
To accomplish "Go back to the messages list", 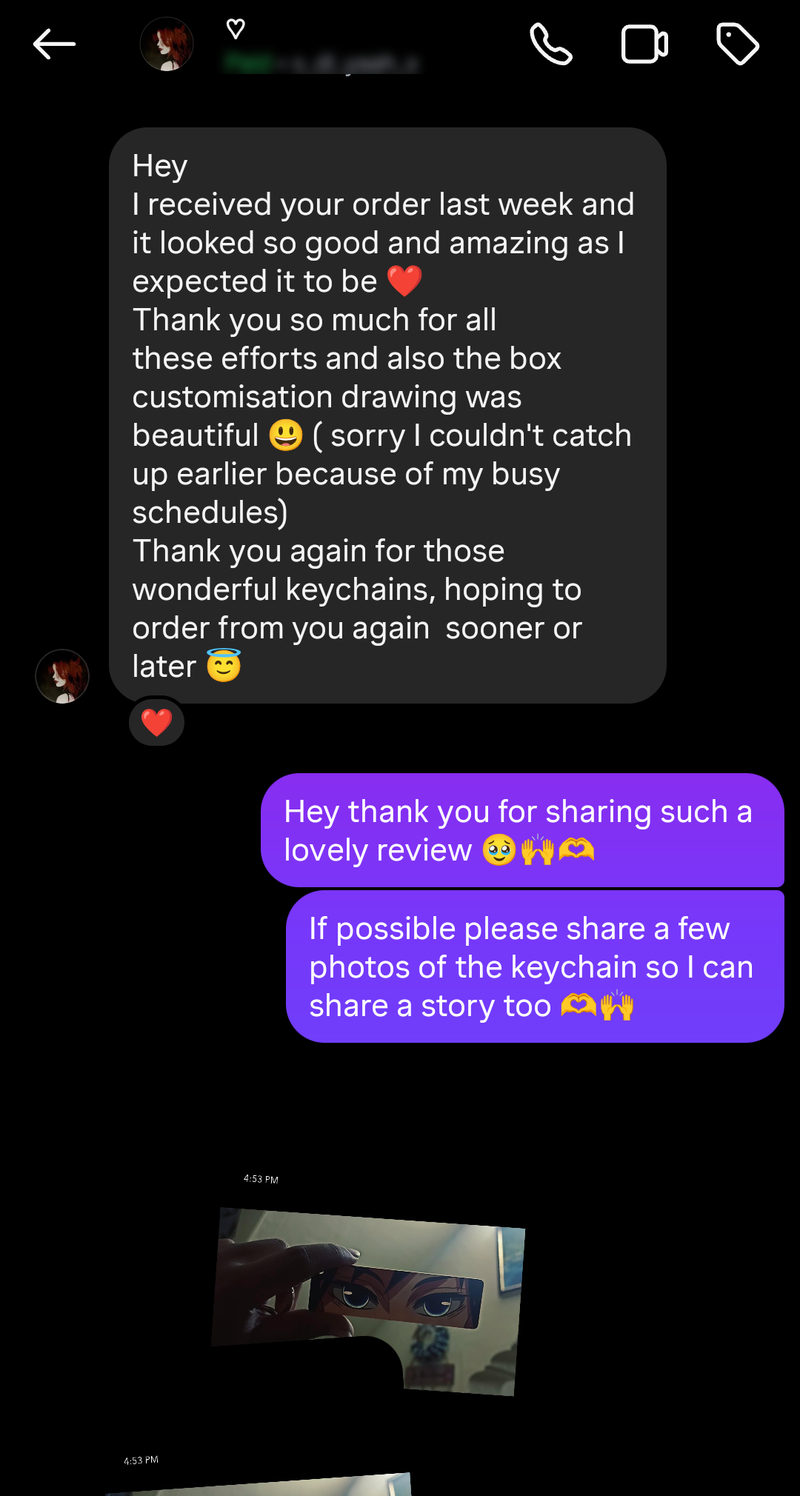I will (x=54, y=44).
